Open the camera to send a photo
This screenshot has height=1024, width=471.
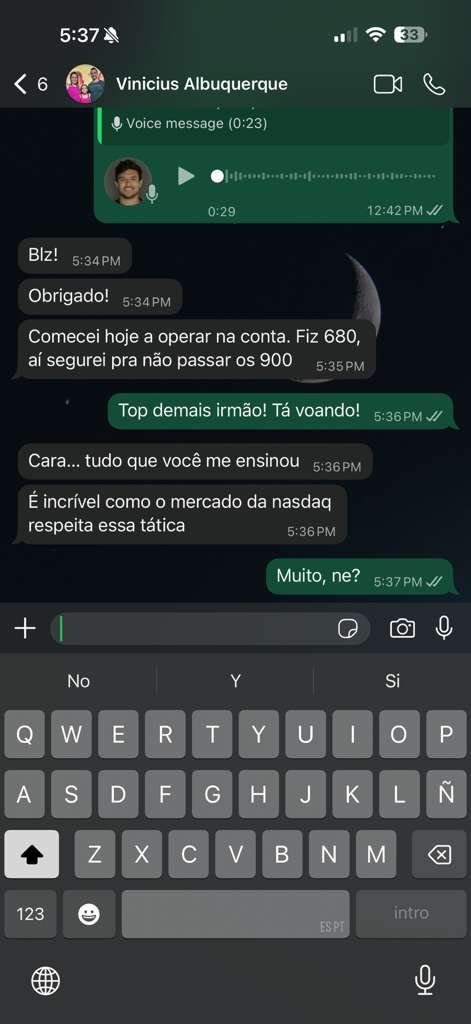[402, 628]
